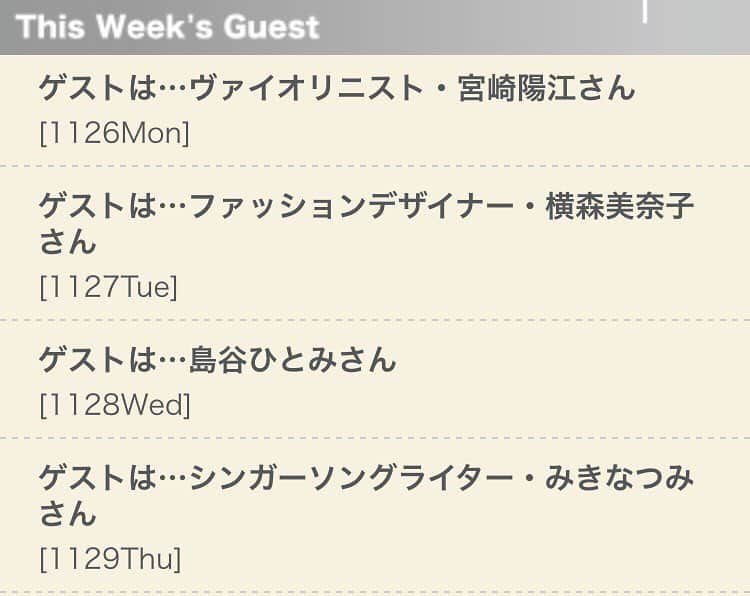Open the 1126Mon guest entry 宮崎陽江さん
The height and width of the screenshot is (596, 750).
point(337,89)
